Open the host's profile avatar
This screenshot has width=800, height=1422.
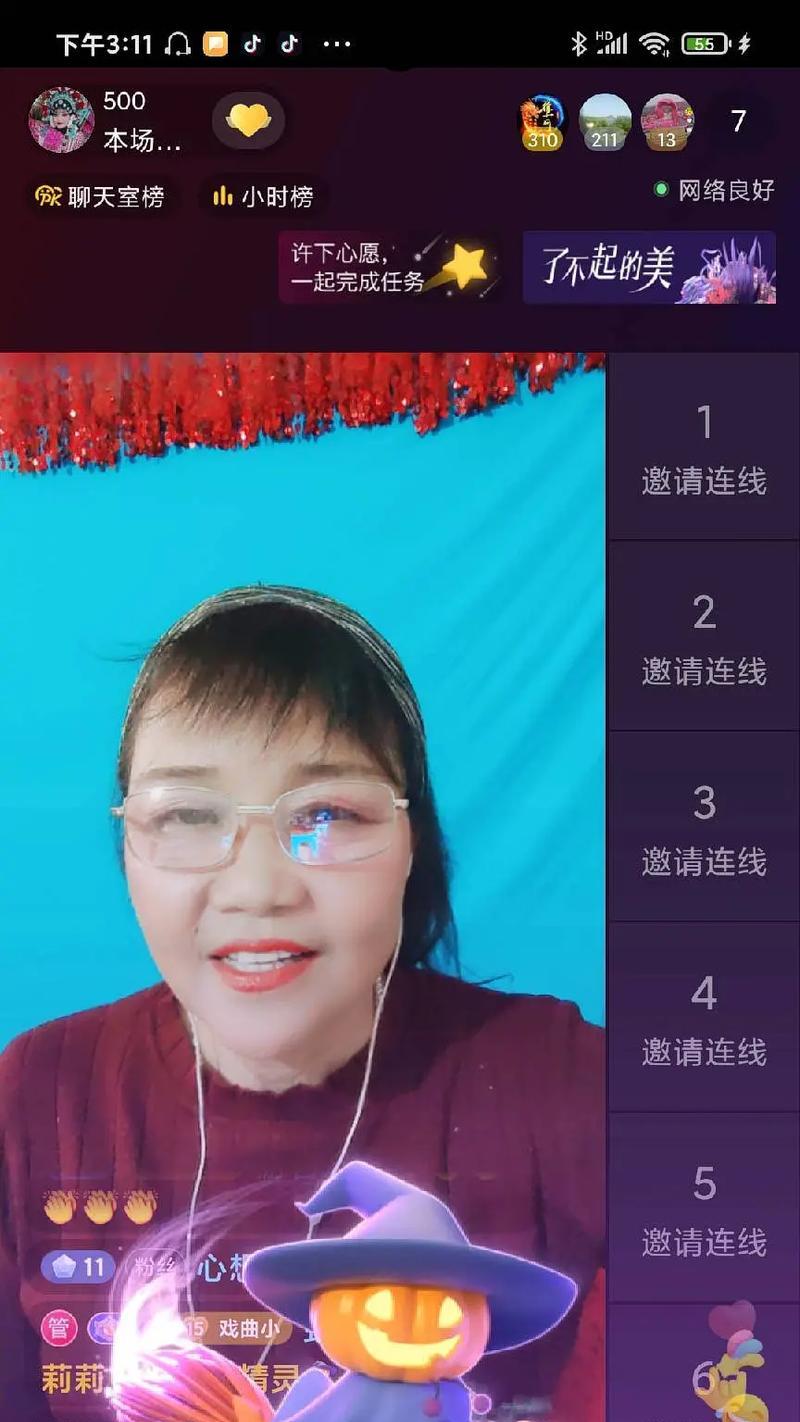[x=61, y=120]
